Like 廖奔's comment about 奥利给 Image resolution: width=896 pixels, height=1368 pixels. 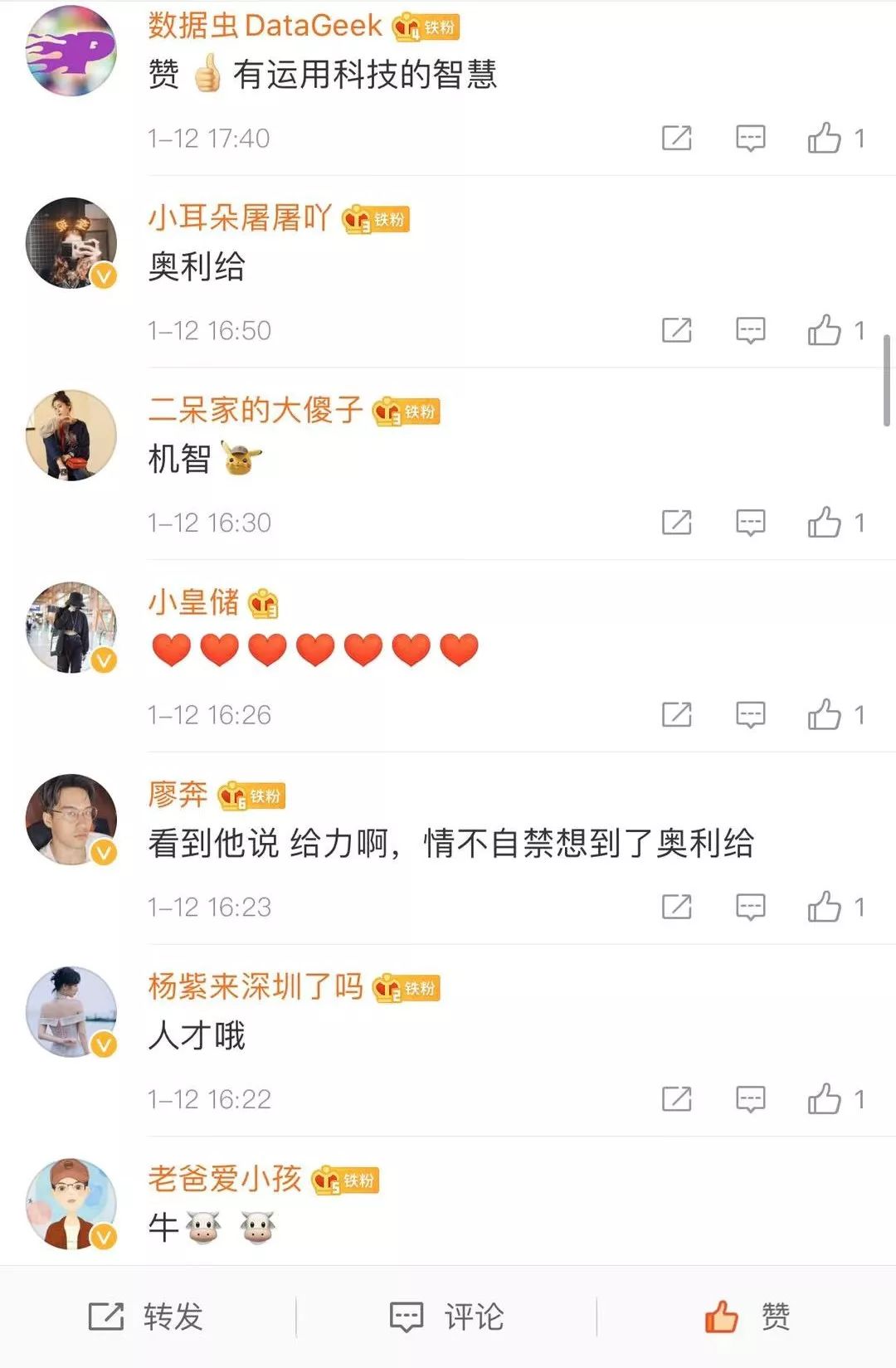[x=825, y=907]
